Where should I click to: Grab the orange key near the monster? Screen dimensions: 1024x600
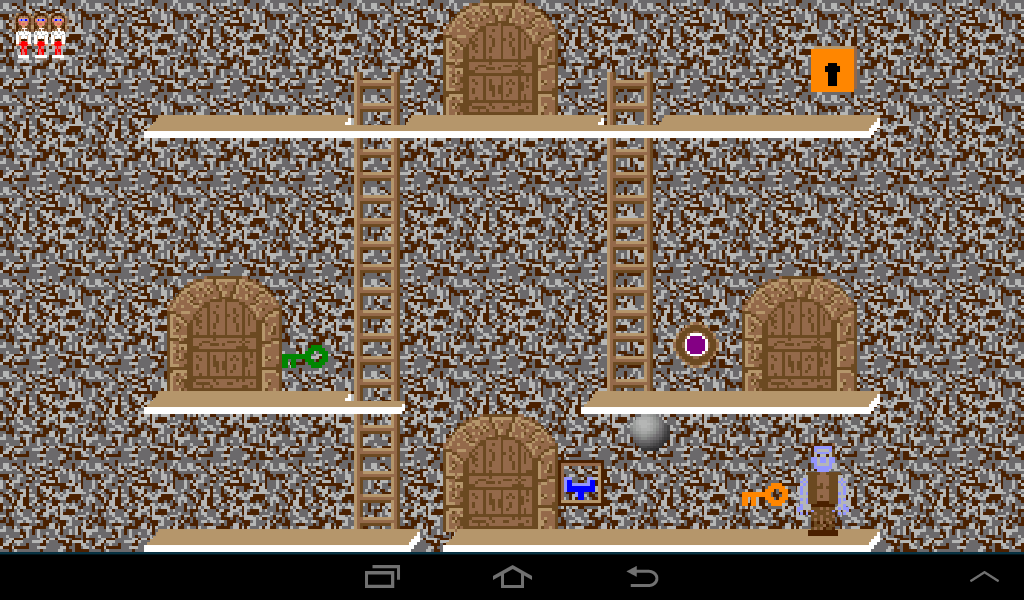(x=764, y=495)
